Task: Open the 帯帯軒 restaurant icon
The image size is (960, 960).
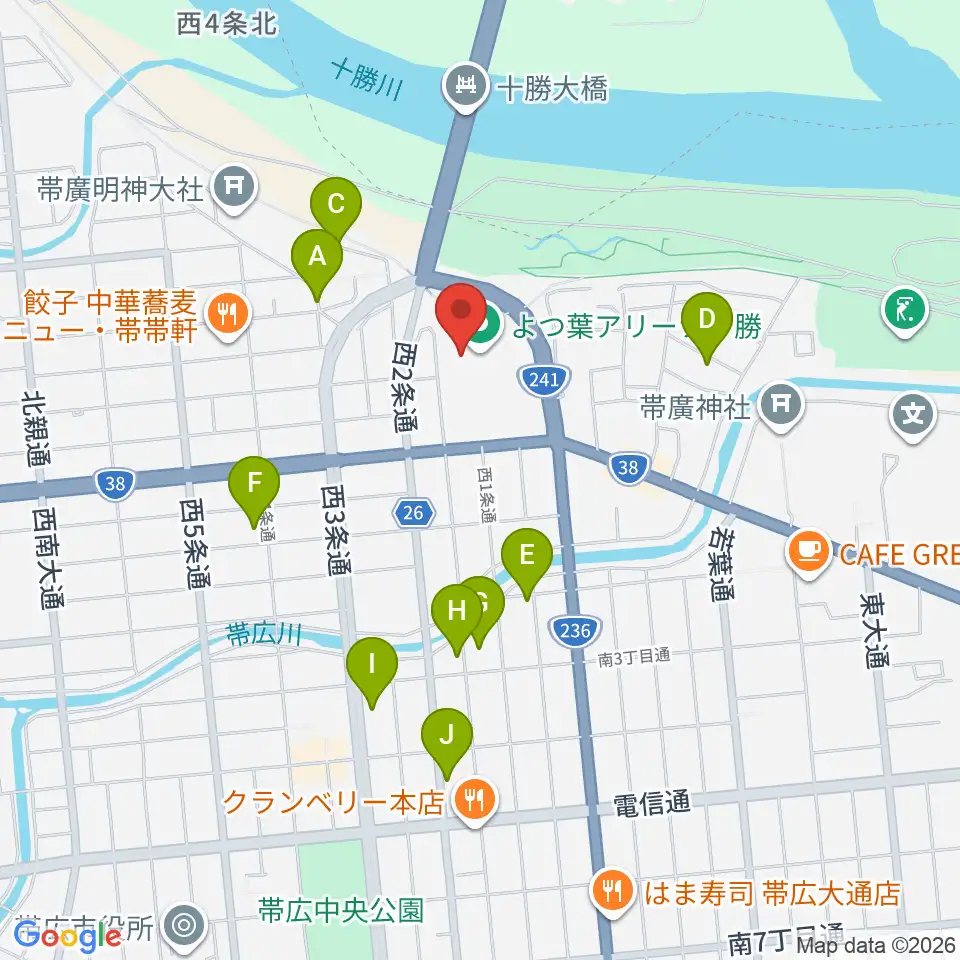Action: 228,316
